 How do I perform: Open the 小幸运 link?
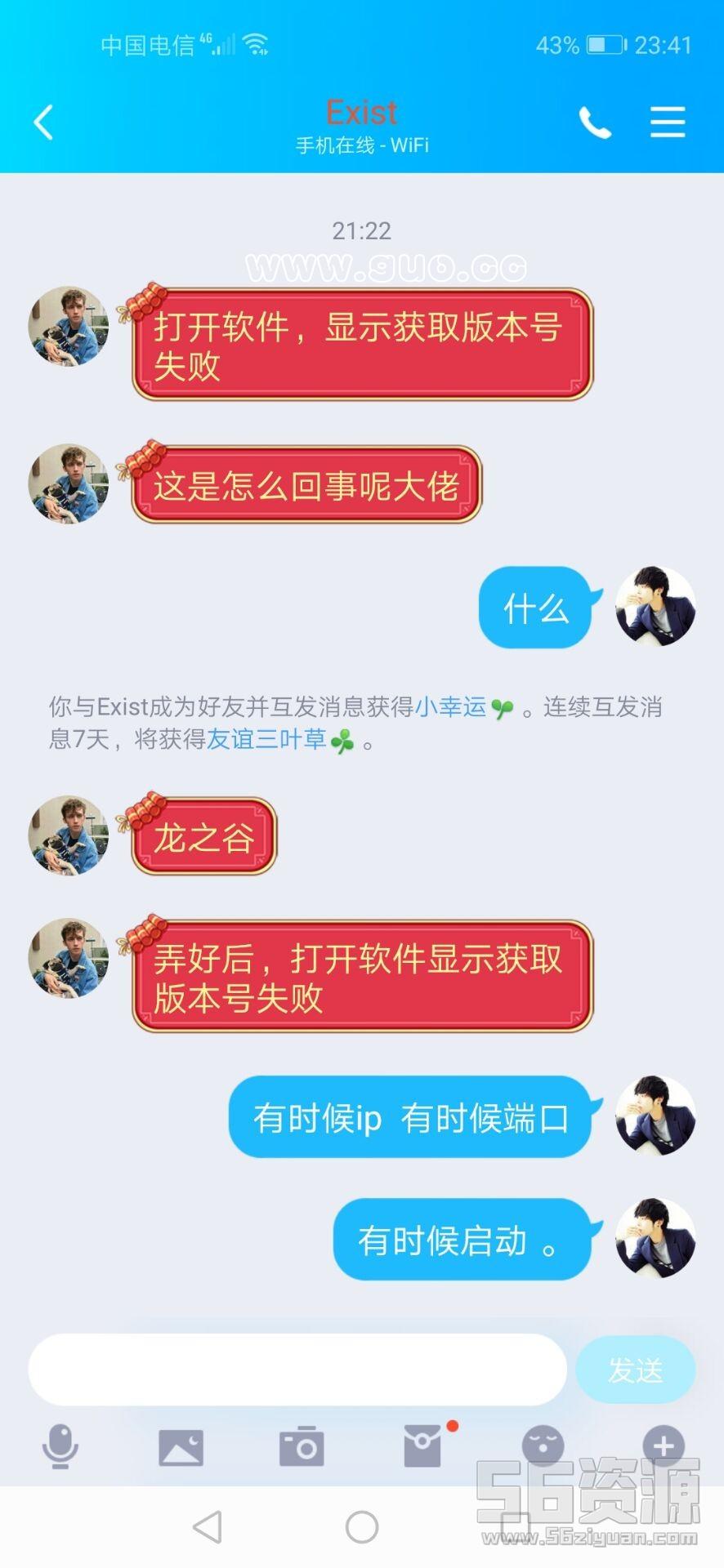point(450,706)
